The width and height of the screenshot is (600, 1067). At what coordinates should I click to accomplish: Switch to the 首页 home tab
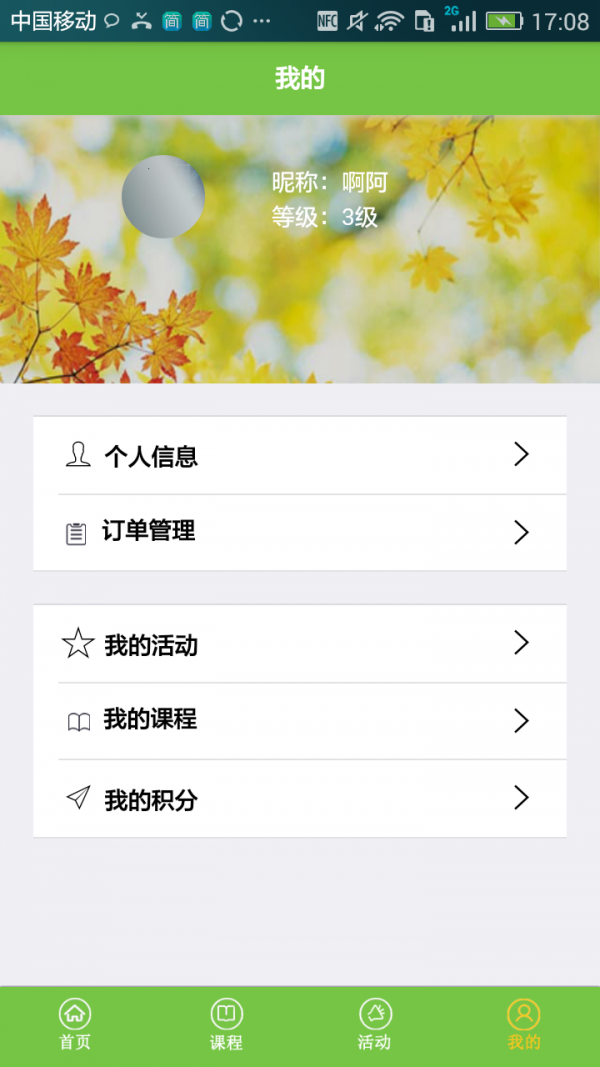click(x=75, y=1025)
